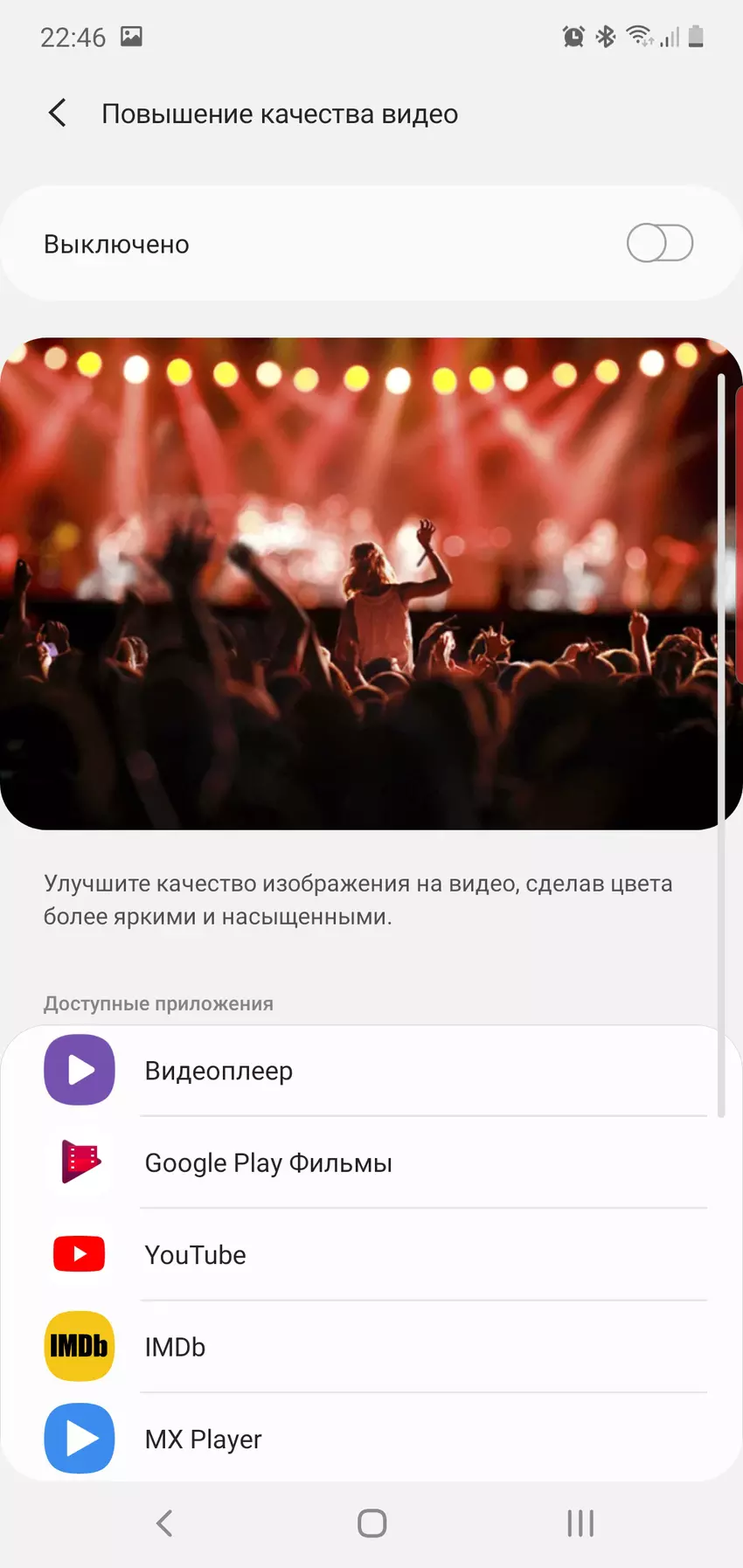Go back from video enhancer settings
Screen dimensions: 743x1568
click(58, 114)
